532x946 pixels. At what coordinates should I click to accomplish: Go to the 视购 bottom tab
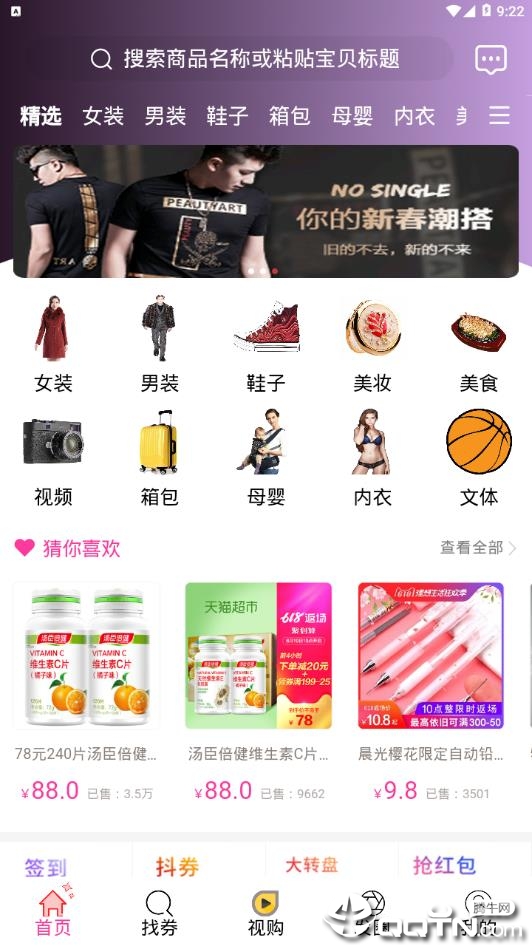click(x=265, y=914)
